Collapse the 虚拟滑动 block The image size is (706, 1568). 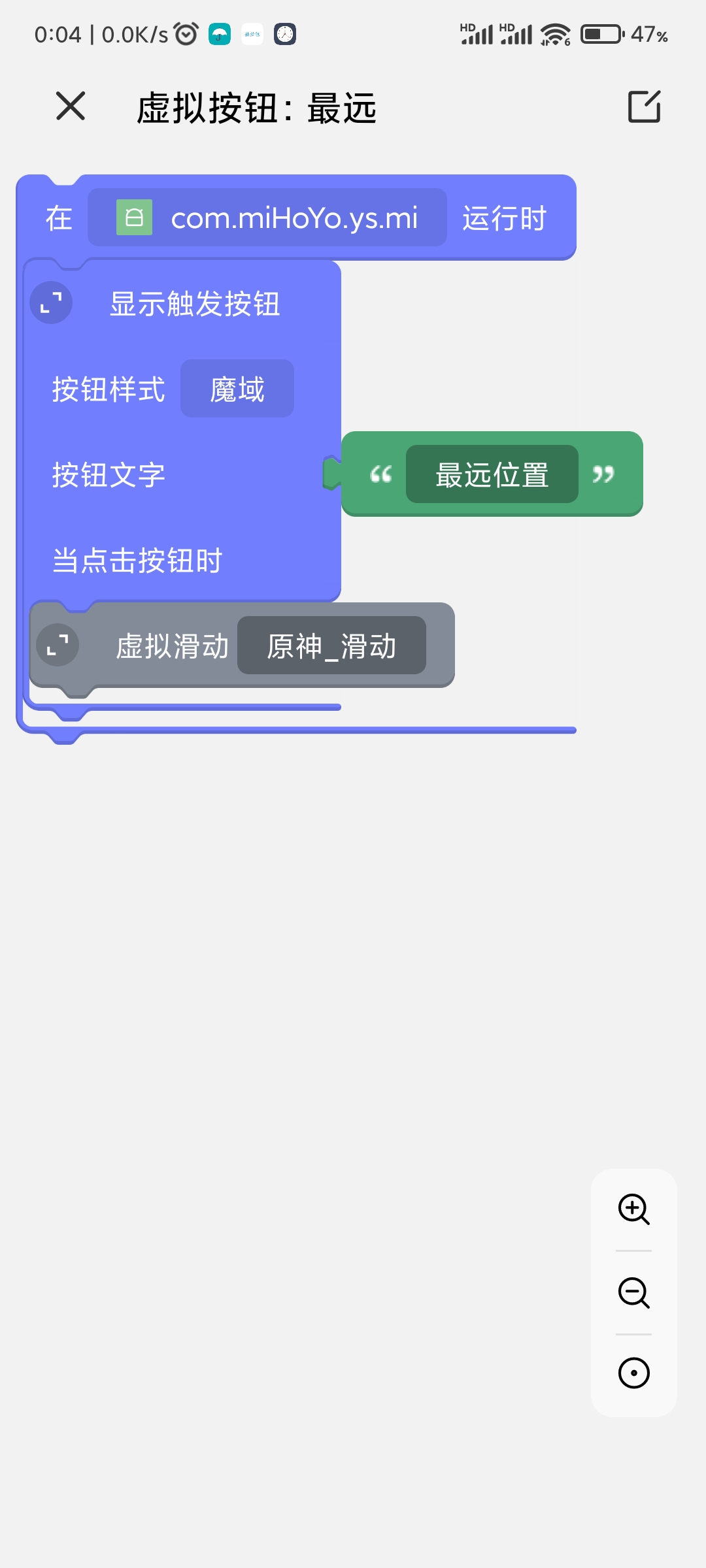click(58, 645)
